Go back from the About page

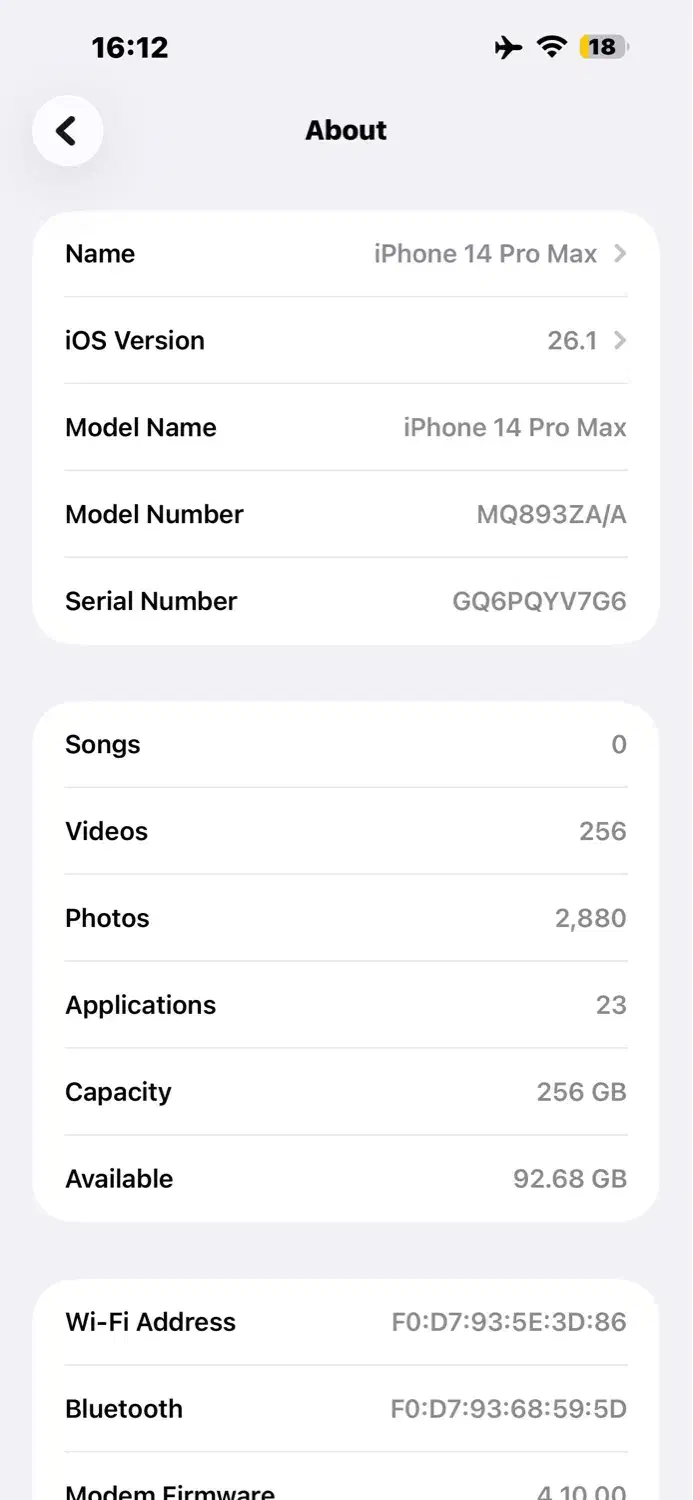[67, 131]
